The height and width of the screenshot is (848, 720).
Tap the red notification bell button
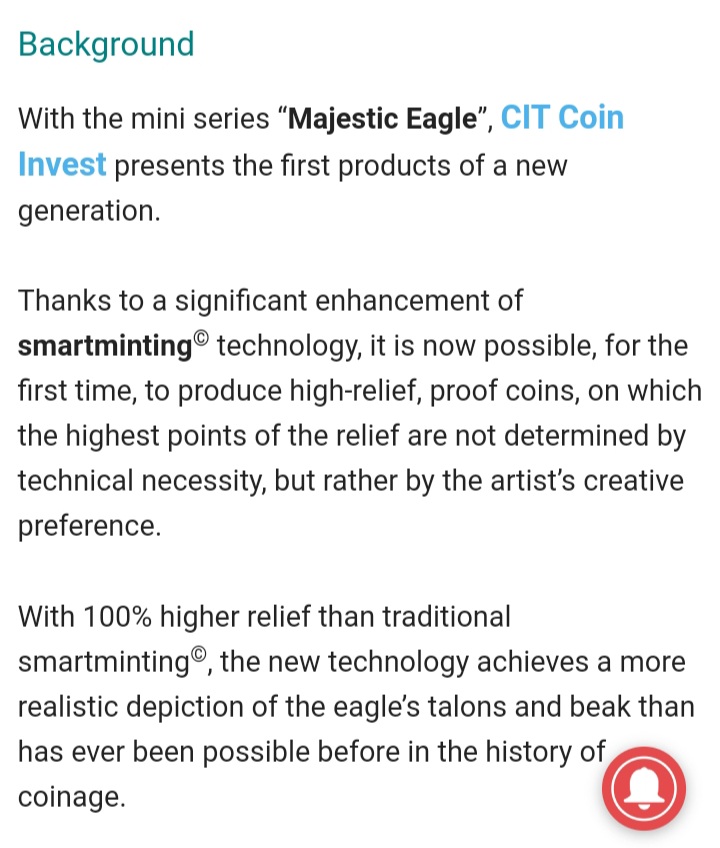644,789
